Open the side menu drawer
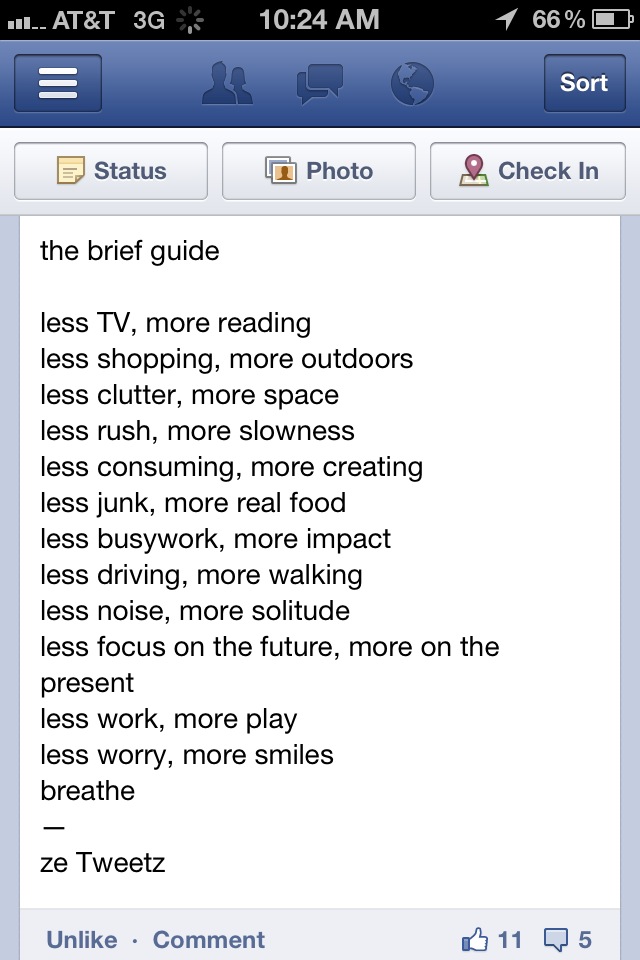Screen dimensions: 640x960 point(57,83)
